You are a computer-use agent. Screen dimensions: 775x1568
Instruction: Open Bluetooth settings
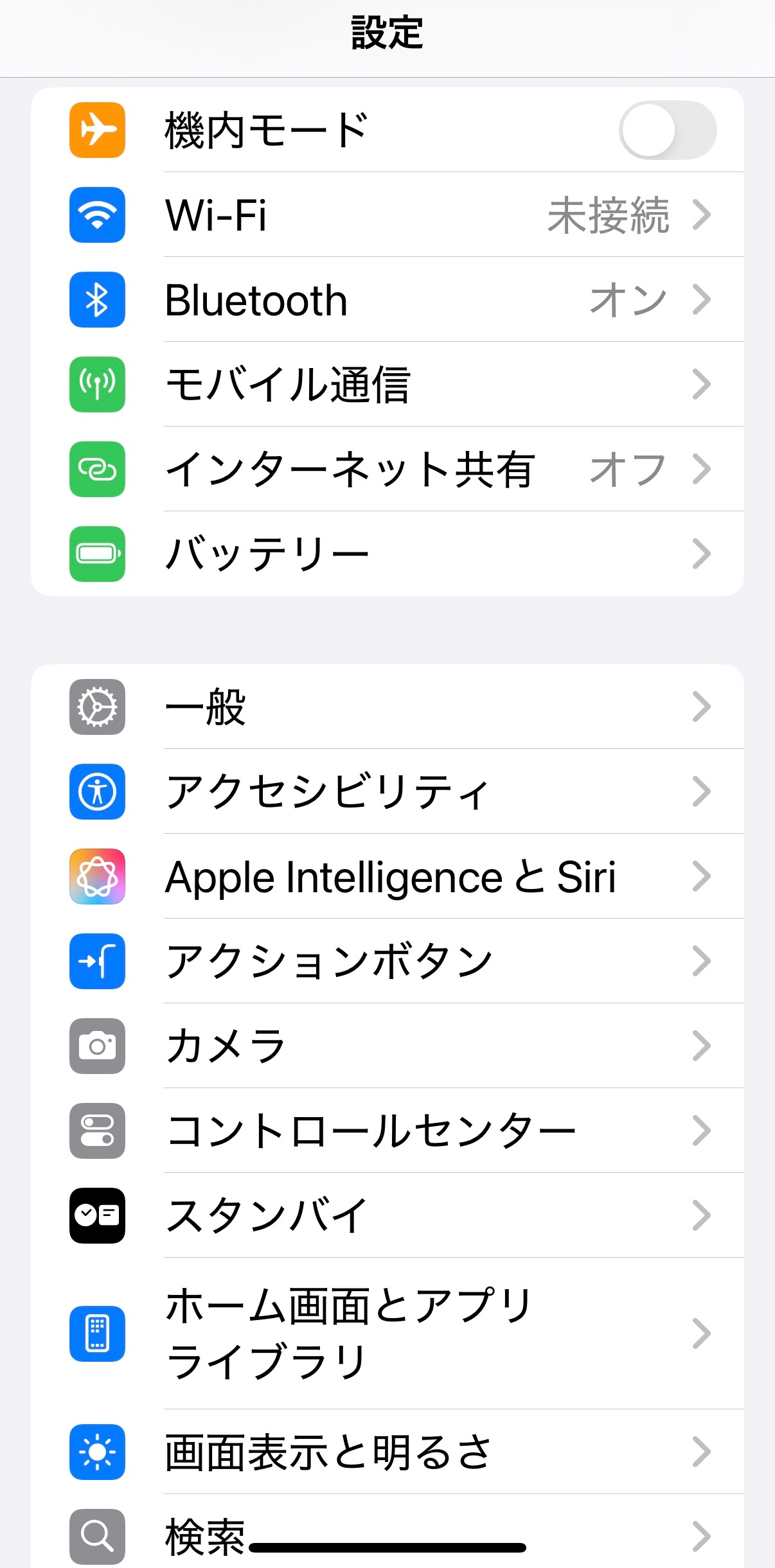coord(387,300)
